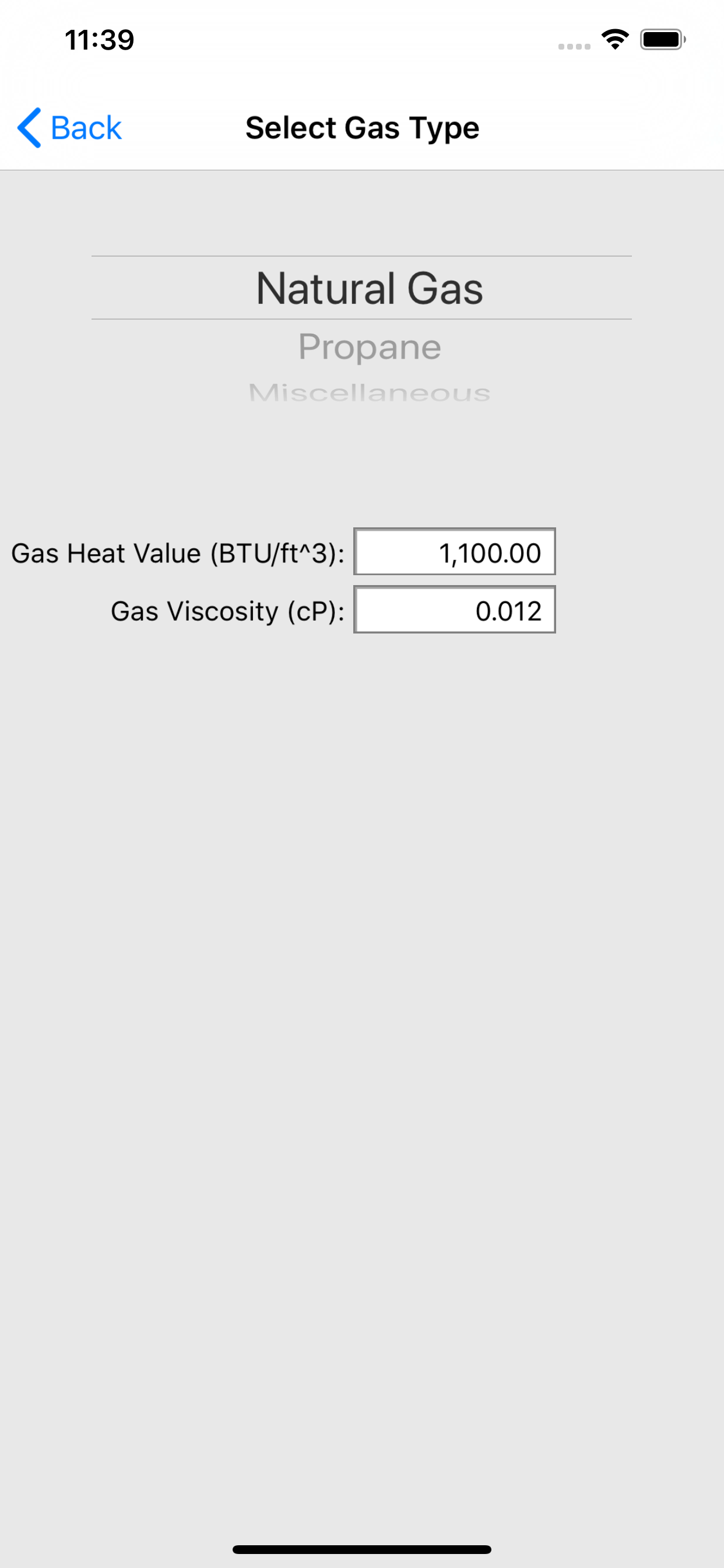This screenshot has width=724, height=1568.
Task: Edit the Gas Heat Value field
Action: pyautogui.click(x=455, y=551)
